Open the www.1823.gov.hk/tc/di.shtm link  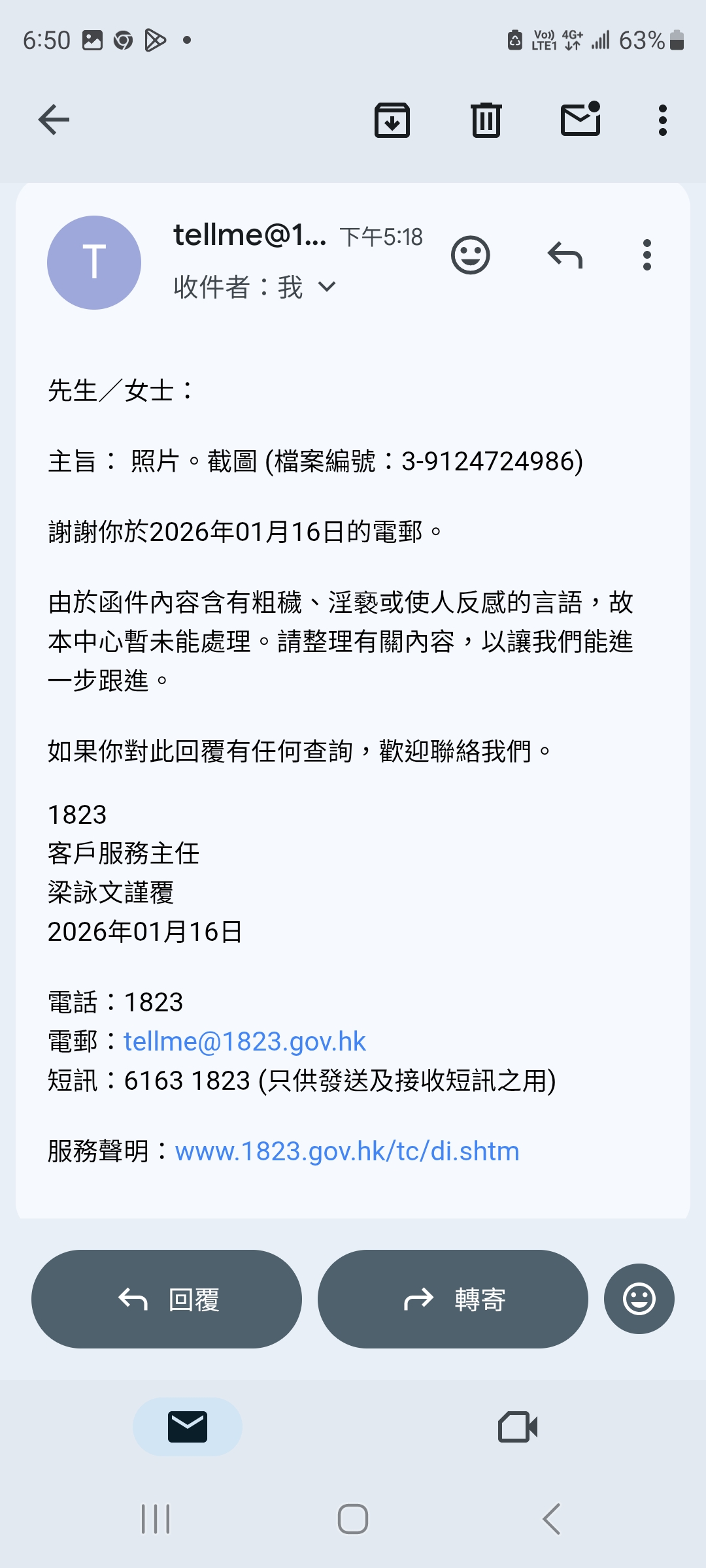[347, 1151]
